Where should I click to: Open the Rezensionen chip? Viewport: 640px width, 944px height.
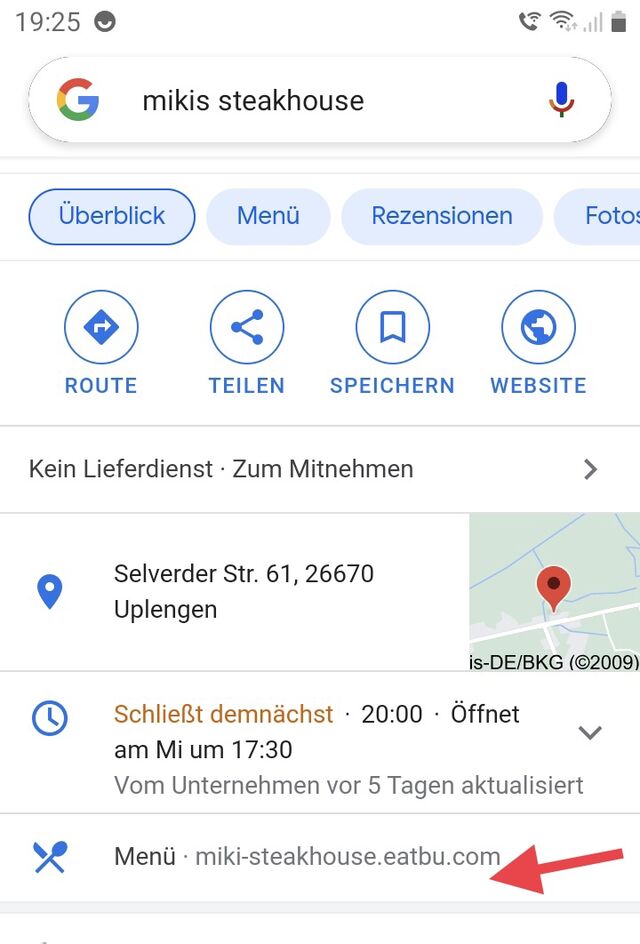click(442, 216)
